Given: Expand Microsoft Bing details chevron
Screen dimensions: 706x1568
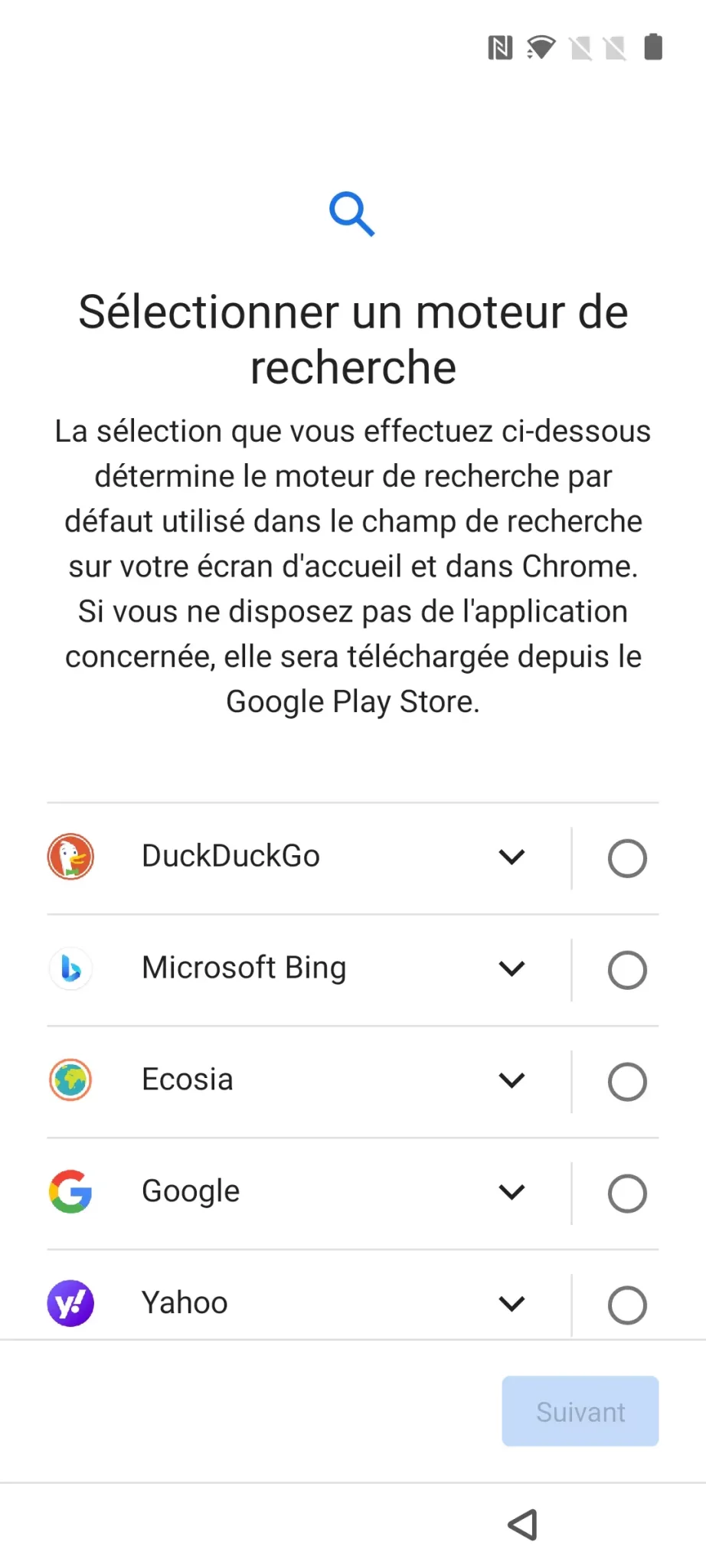Looking at the screenshot, I should click(x=512, y=969).
